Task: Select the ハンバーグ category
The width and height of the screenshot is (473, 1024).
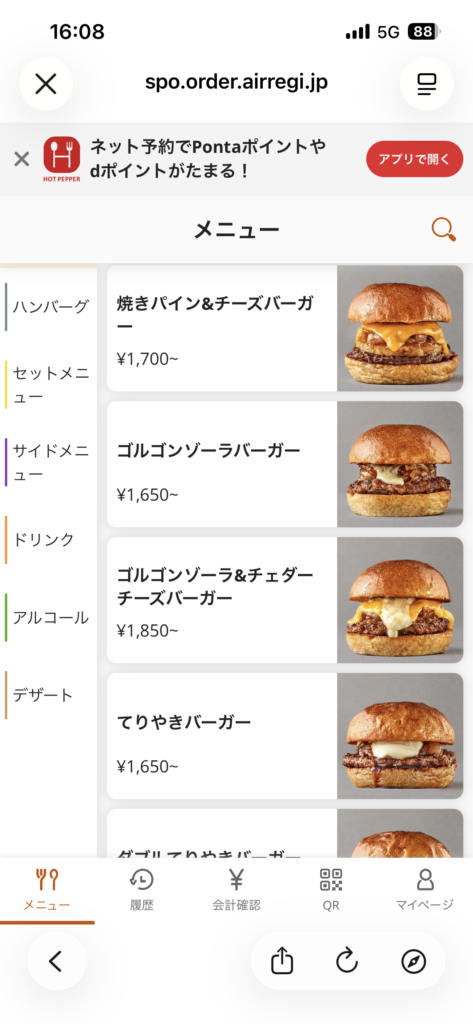Action: coord(49,307)
